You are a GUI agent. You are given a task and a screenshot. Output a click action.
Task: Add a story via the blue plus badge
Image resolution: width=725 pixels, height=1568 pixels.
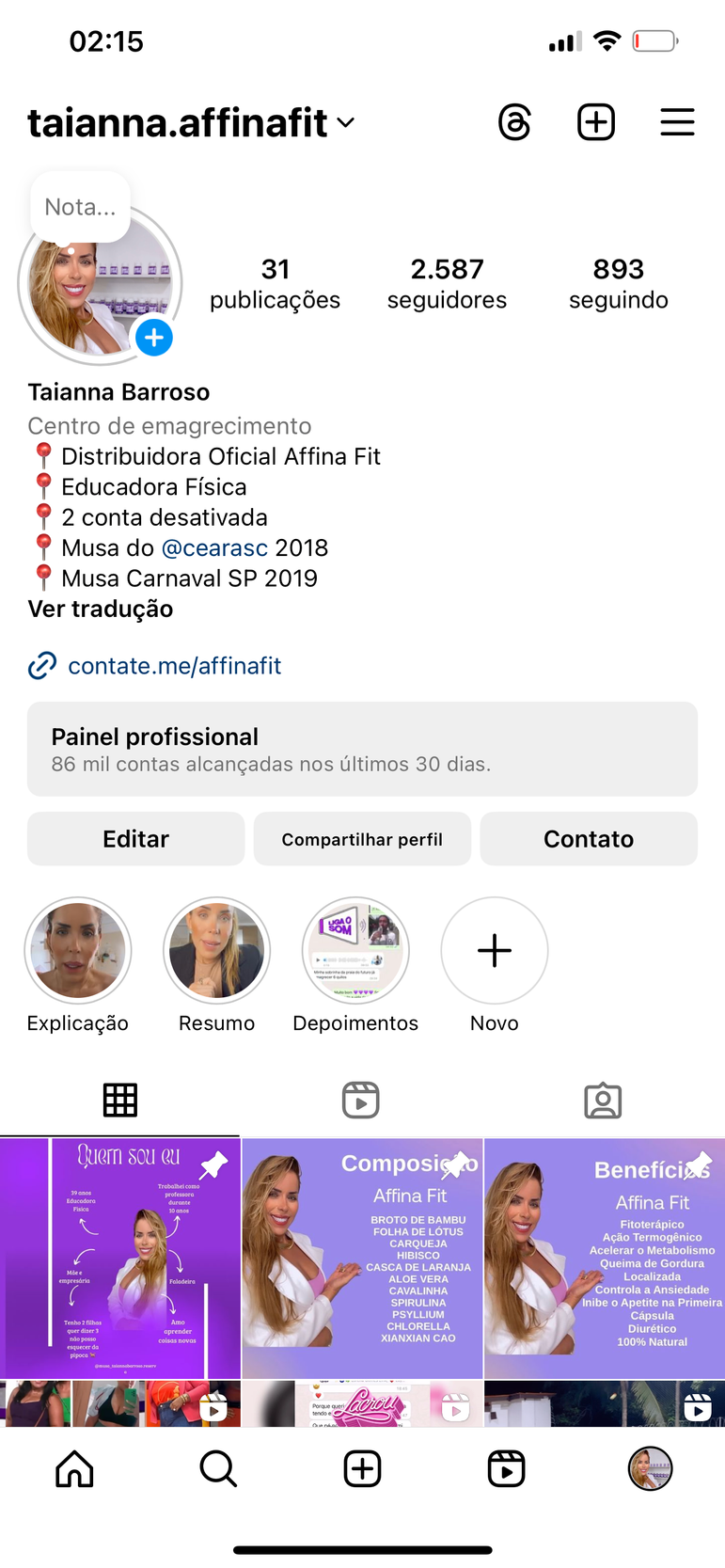coord(154,338)
